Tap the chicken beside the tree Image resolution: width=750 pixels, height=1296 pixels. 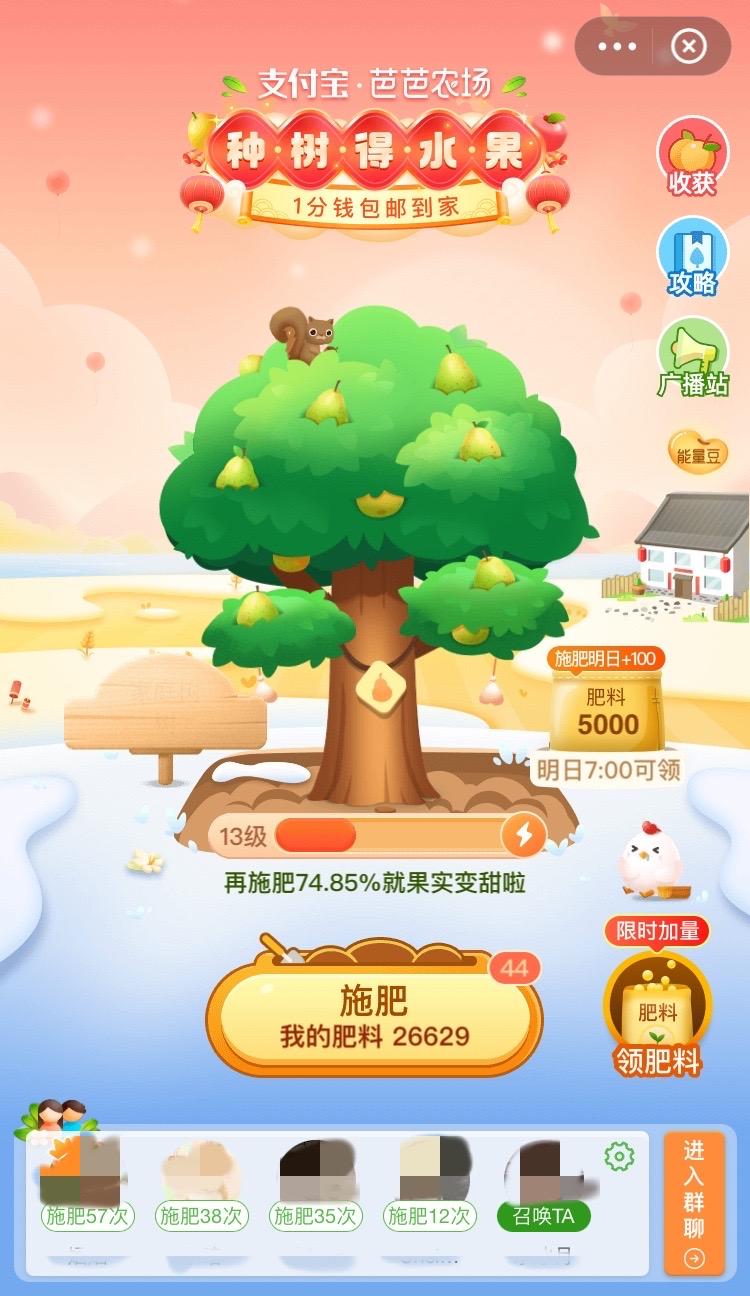[649, 860]
